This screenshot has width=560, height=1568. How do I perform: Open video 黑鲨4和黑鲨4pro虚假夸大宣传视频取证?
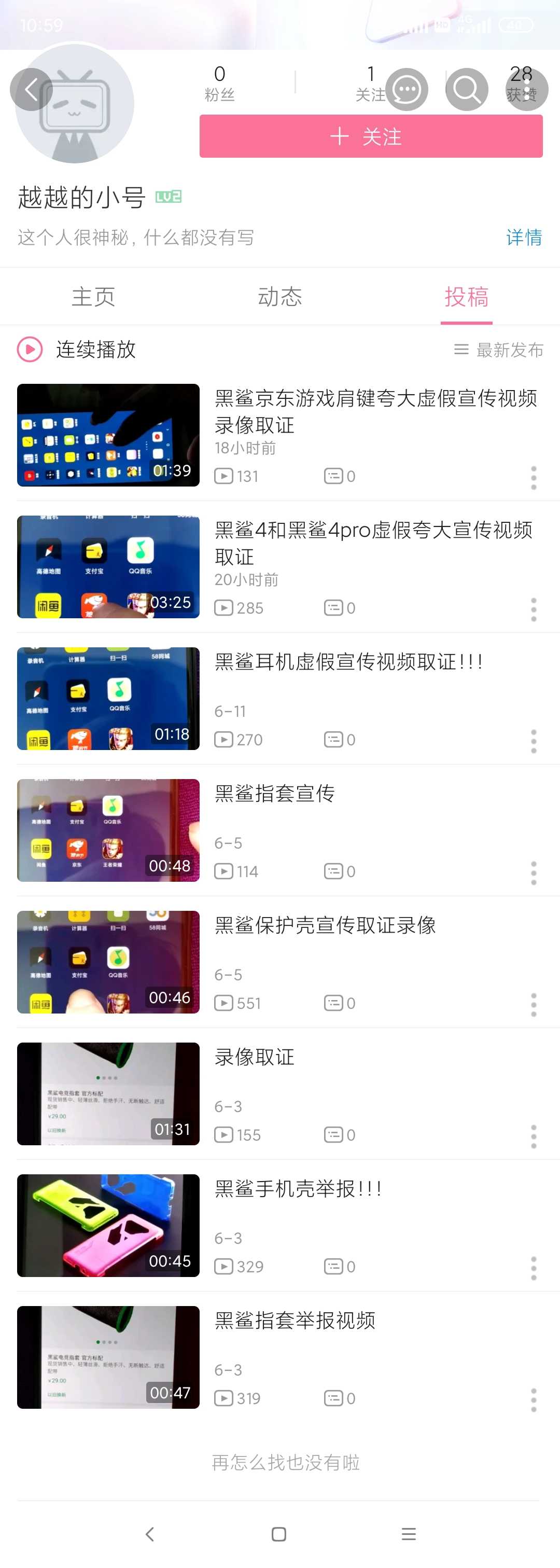click(x=374, y=543)
